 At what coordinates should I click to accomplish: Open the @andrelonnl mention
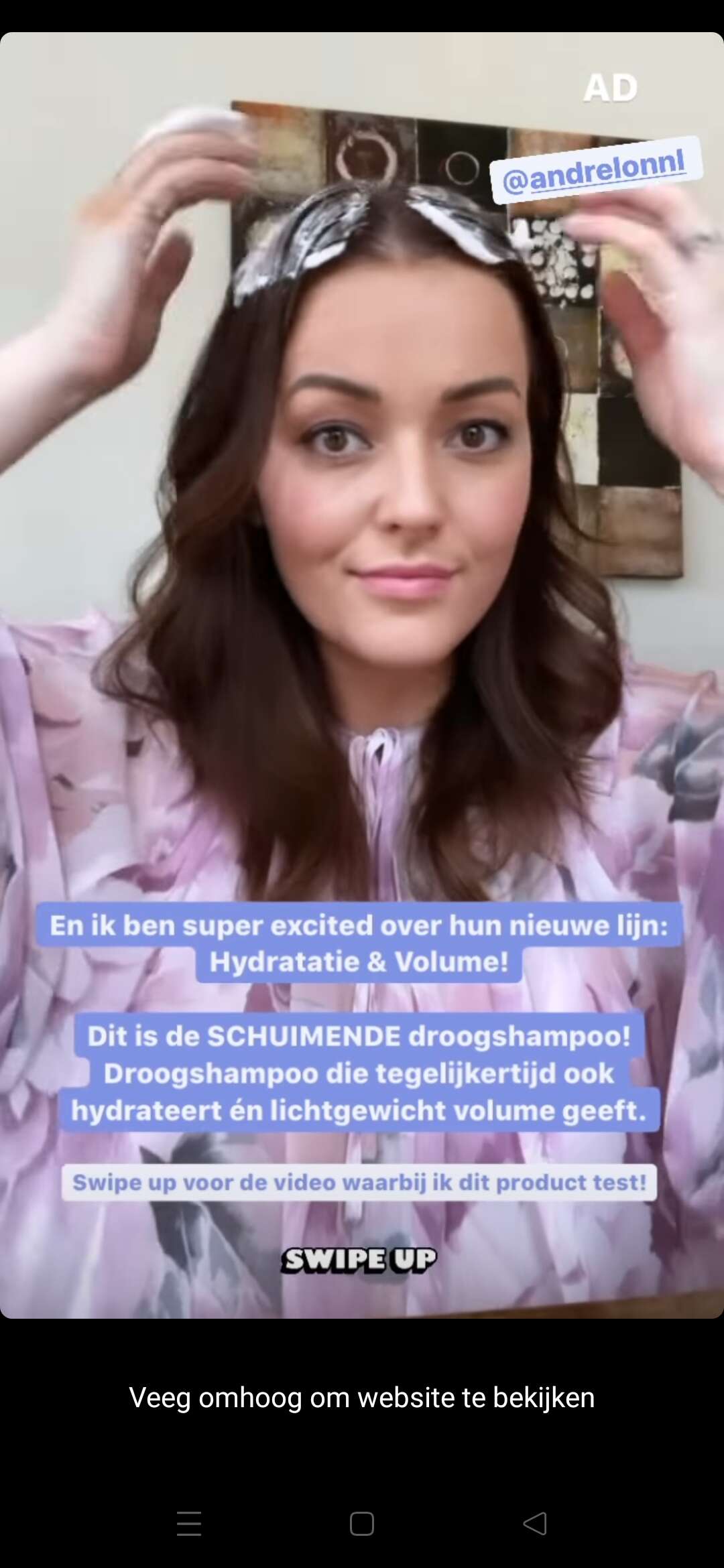pos(596,170)
